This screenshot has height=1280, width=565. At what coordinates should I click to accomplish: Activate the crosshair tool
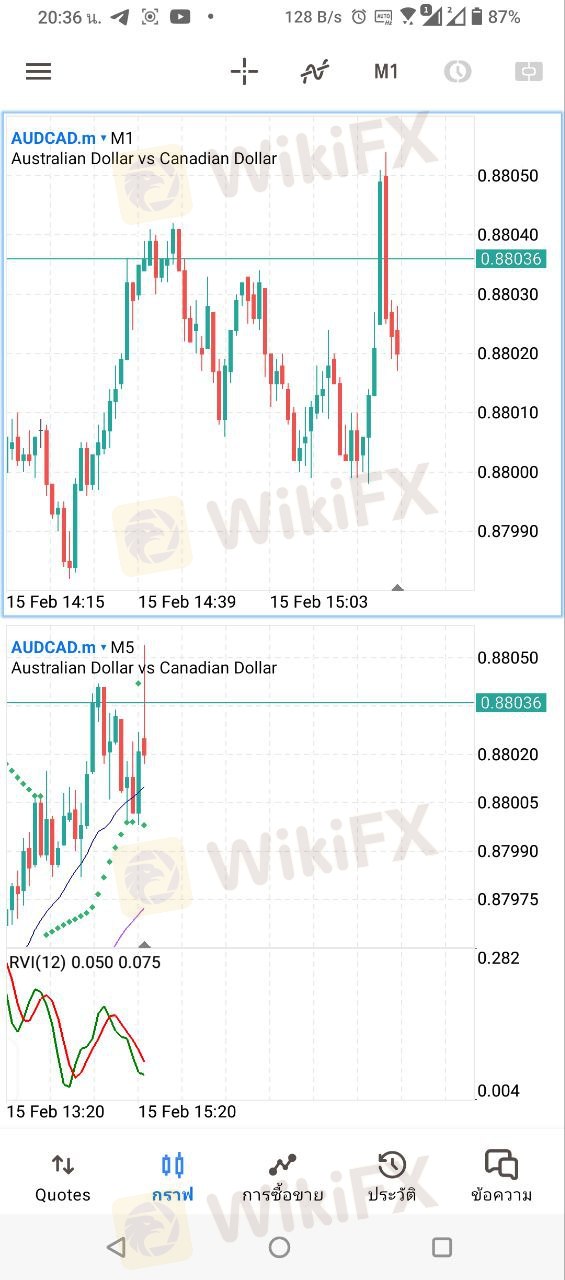(x=244, y=71)
